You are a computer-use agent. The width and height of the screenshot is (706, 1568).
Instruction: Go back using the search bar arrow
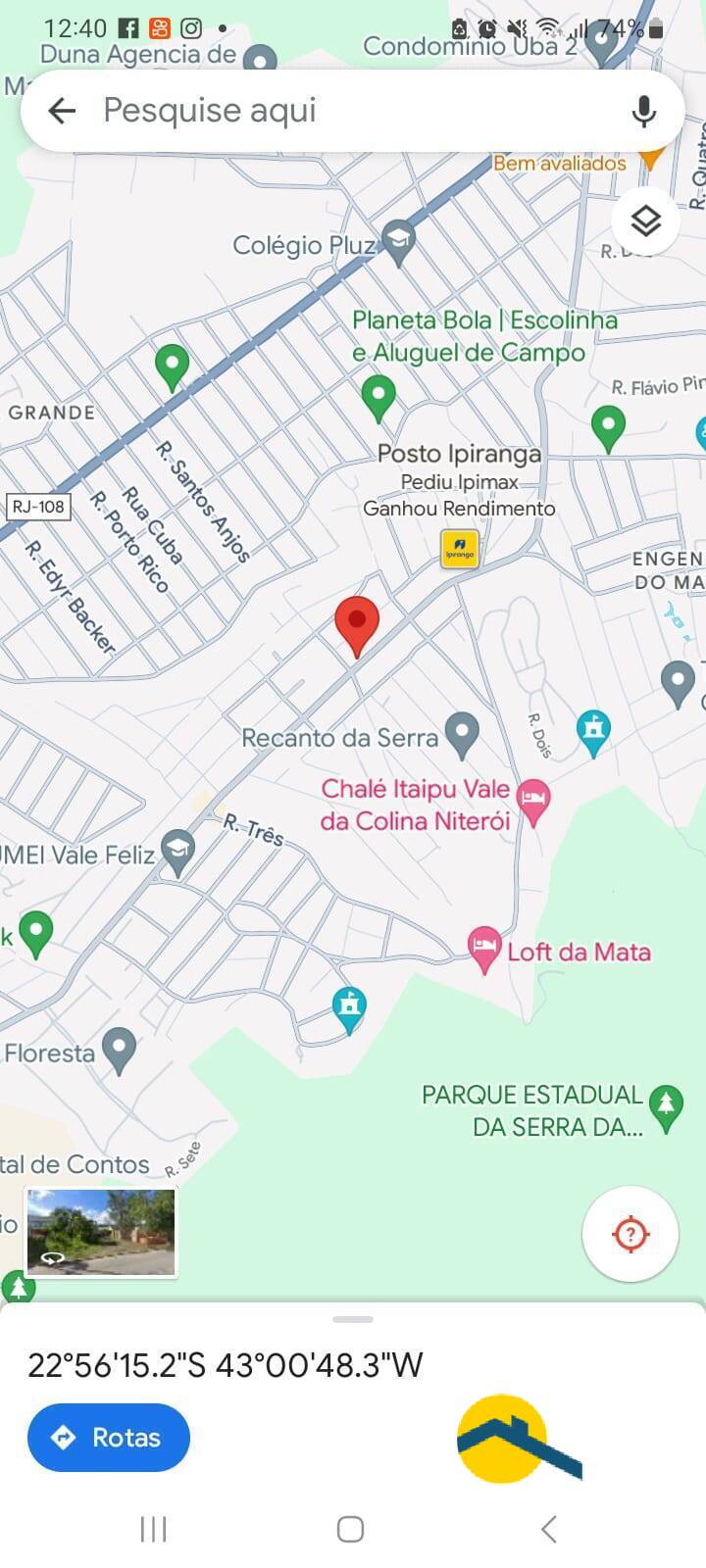click(x=62, y=111)
